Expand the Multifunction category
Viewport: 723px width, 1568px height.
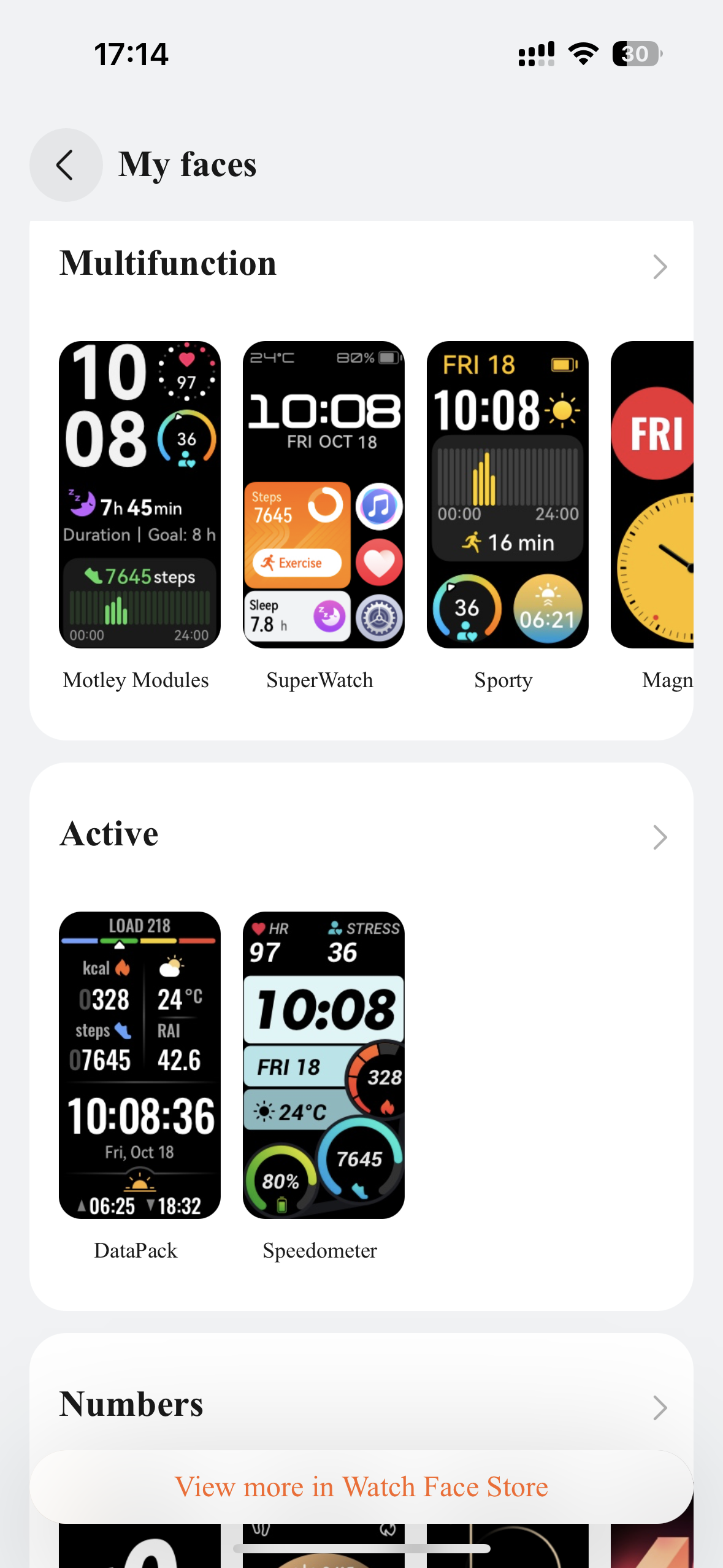point(659,267)
